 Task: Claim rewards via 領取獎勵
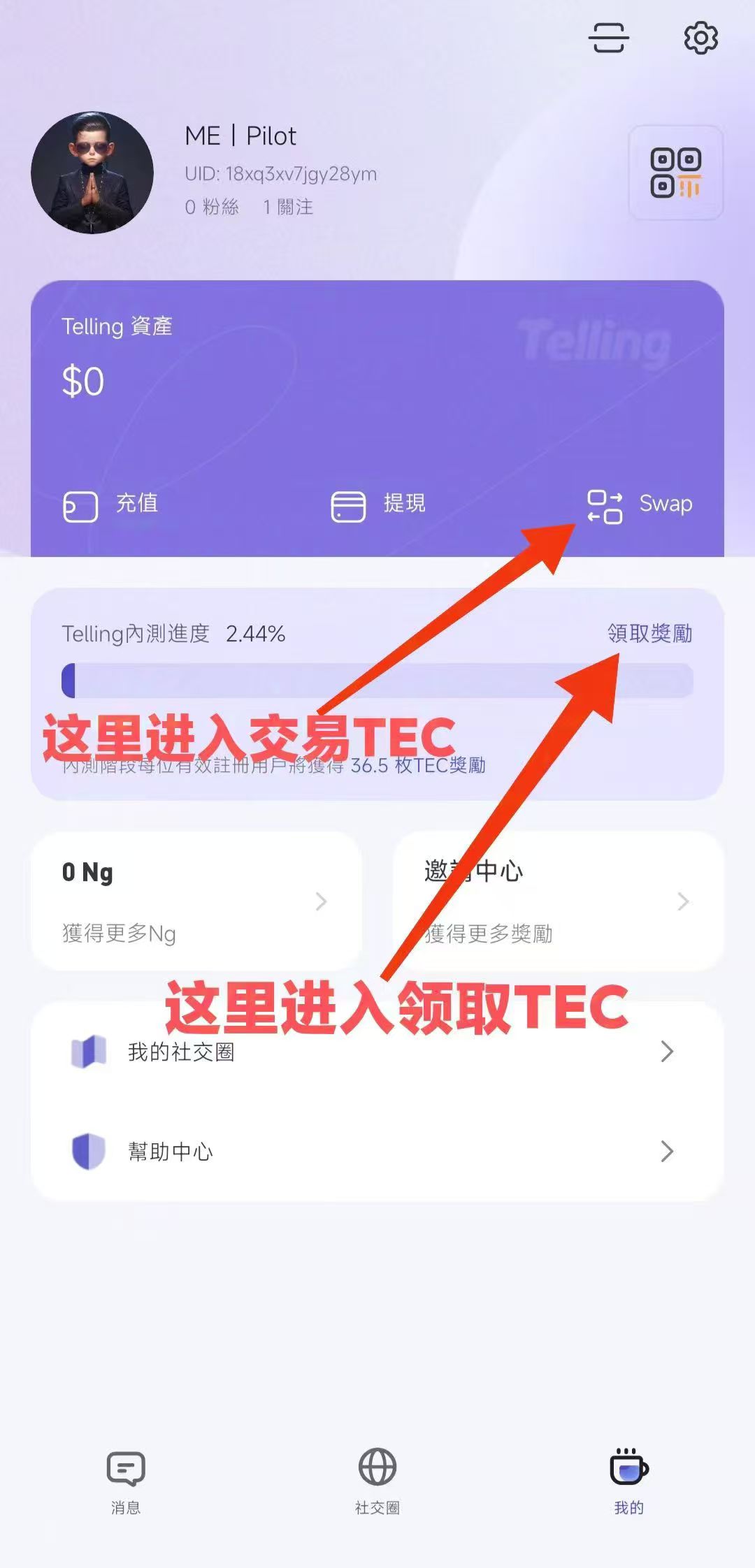point(649,633)
